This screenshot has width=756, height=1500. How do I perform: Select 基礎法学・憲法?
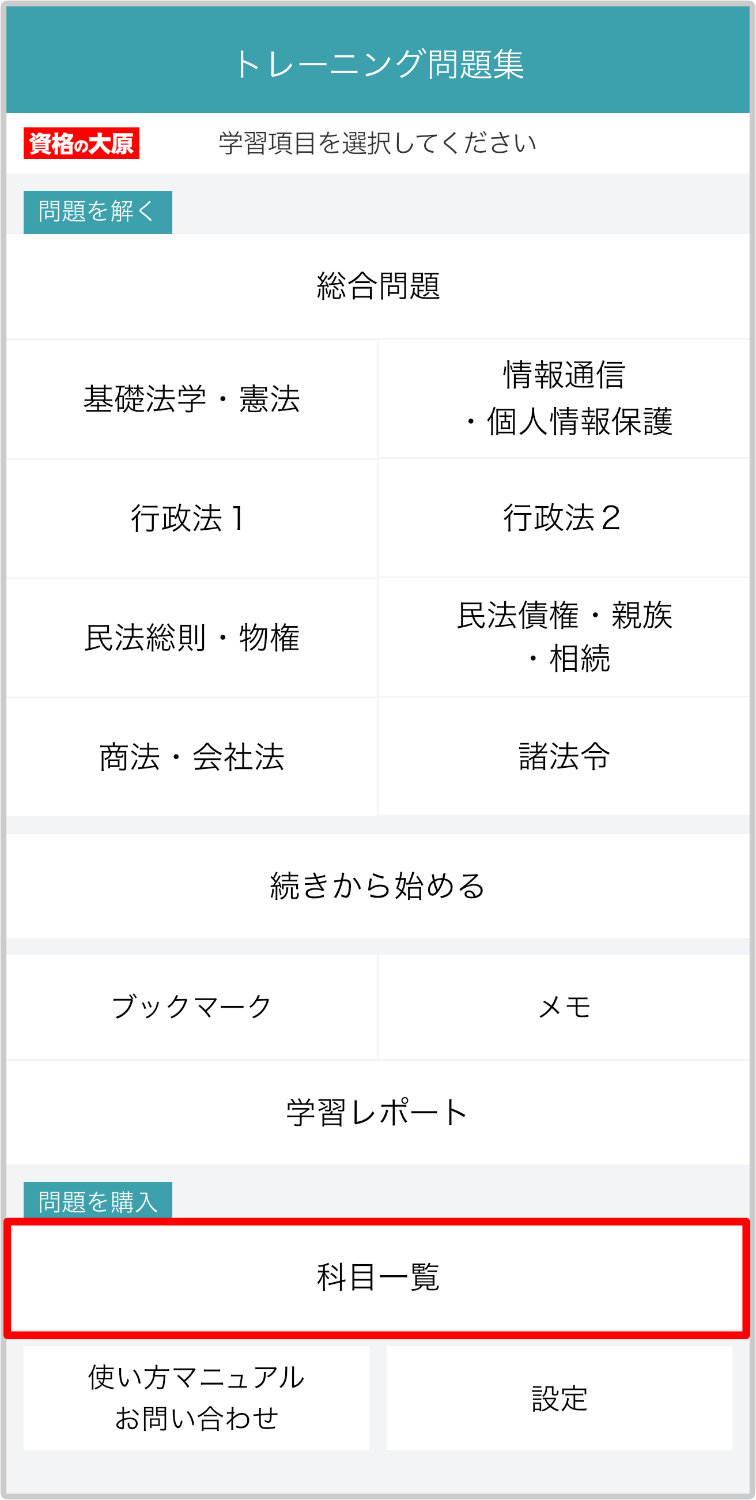click(192, 399)
